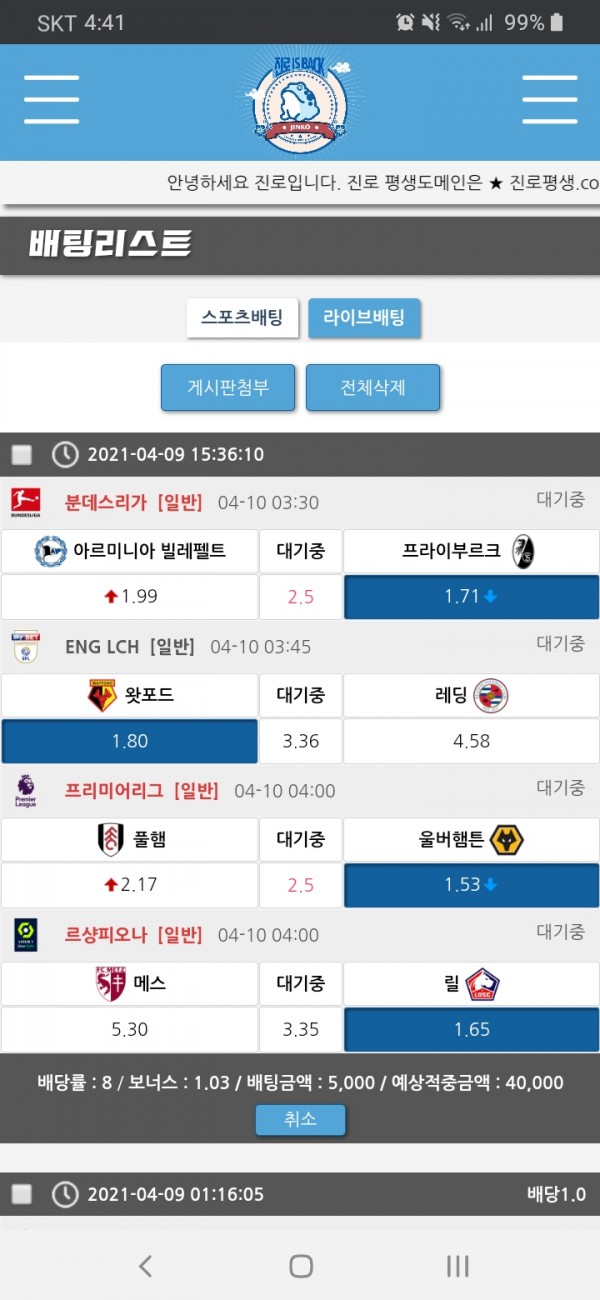Image resolution: width=600 pixels, height=1300 pixels.
Task: Switch to the 스포츠배팅 tab
Action: pyautogui.click(x=242, y=318)
